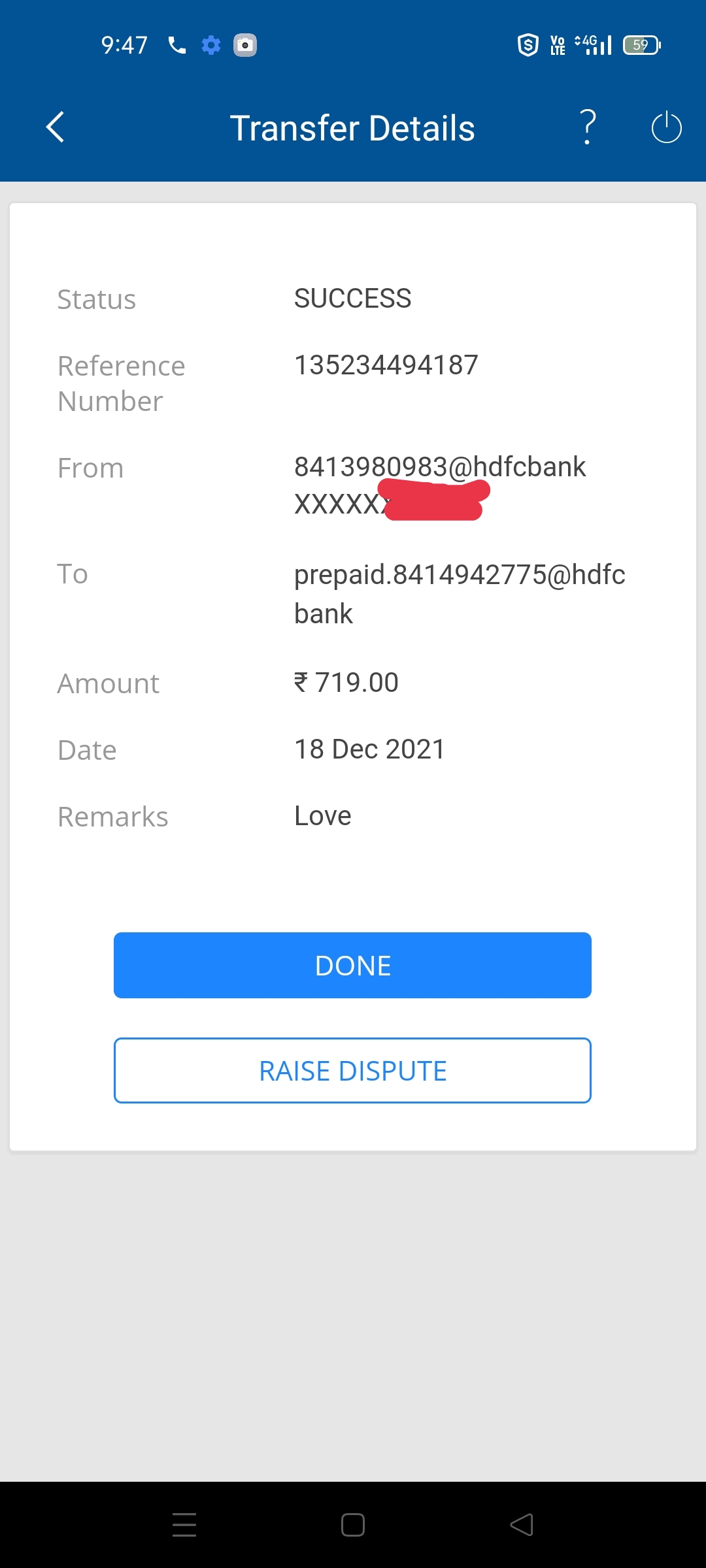Image resolution: width=706 pixels, height=1568 pixels.
Task: Go back from Transfer Details
Action: pos(56,127)
